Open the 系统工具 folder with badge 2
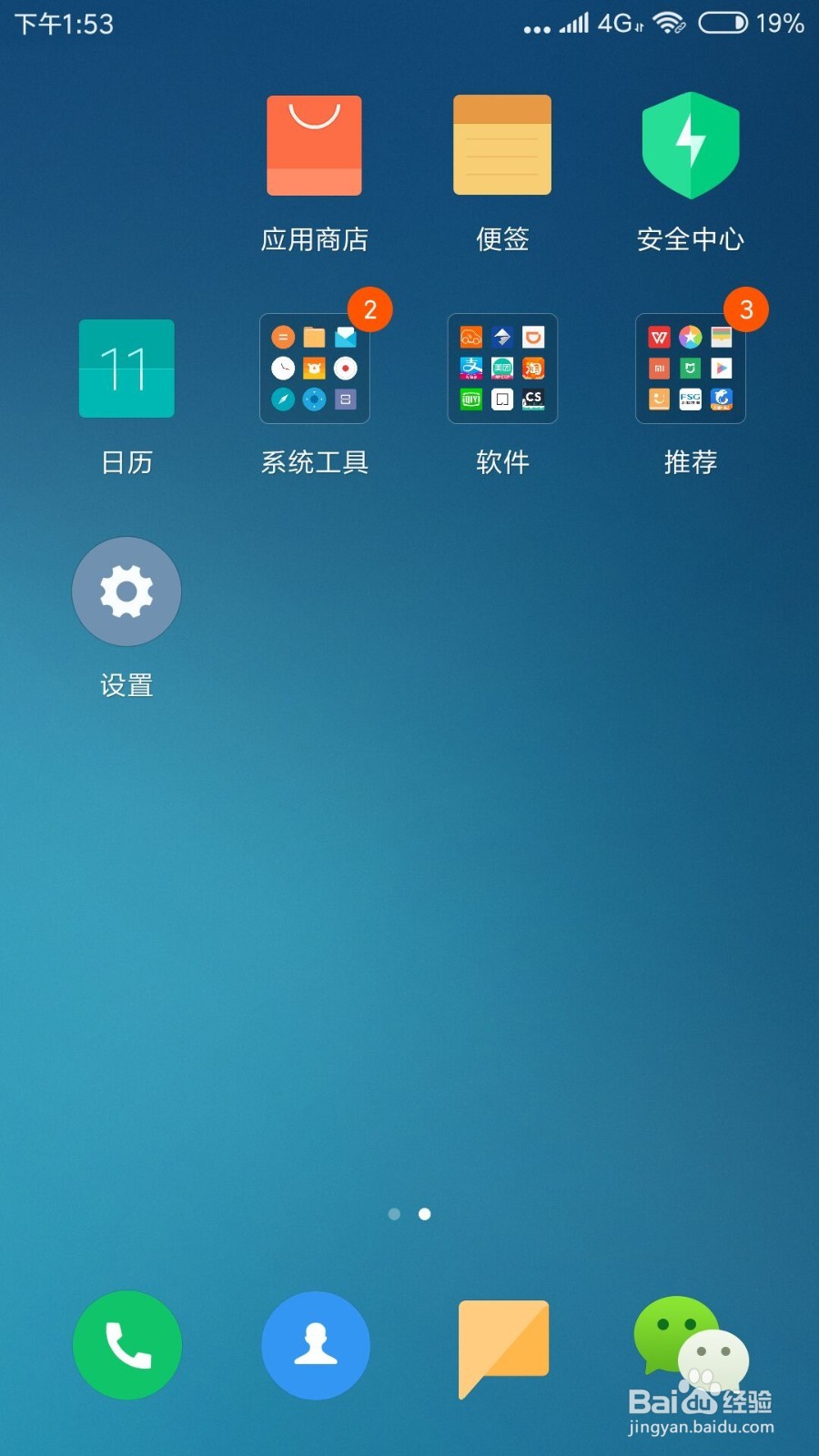This screenshot has width=819, height=1456. click(314, 369)
